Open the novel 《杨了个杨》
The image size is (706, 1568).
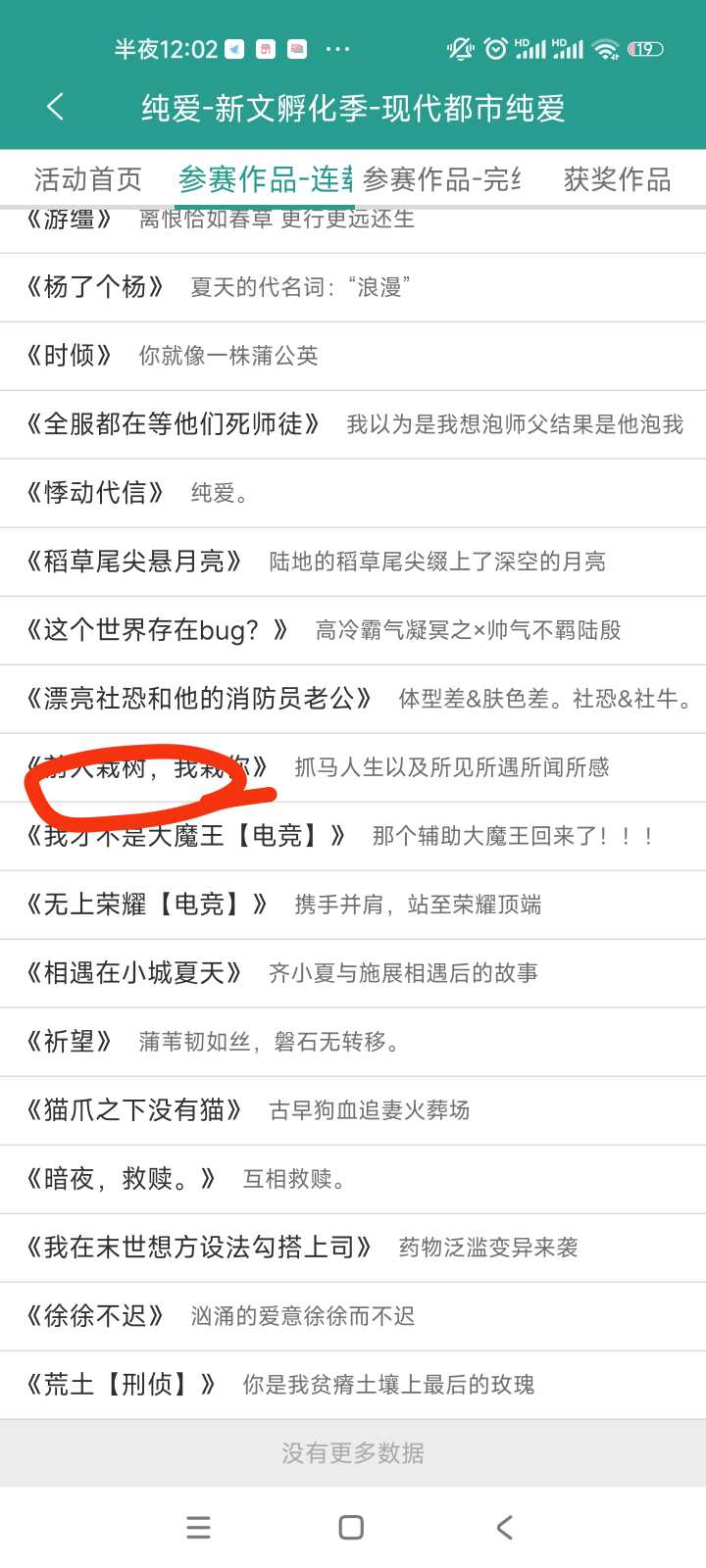pyautogui.click(x=95, y=287)
